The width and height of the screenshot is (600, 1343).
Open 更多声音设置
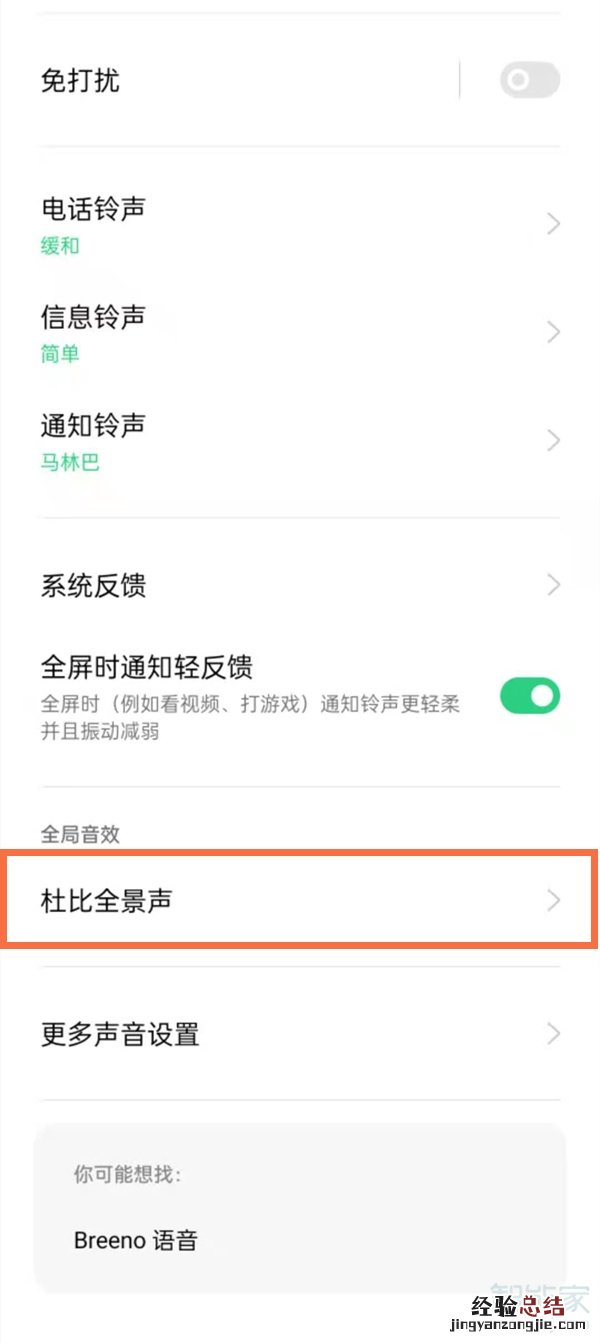coord(300,1033)
